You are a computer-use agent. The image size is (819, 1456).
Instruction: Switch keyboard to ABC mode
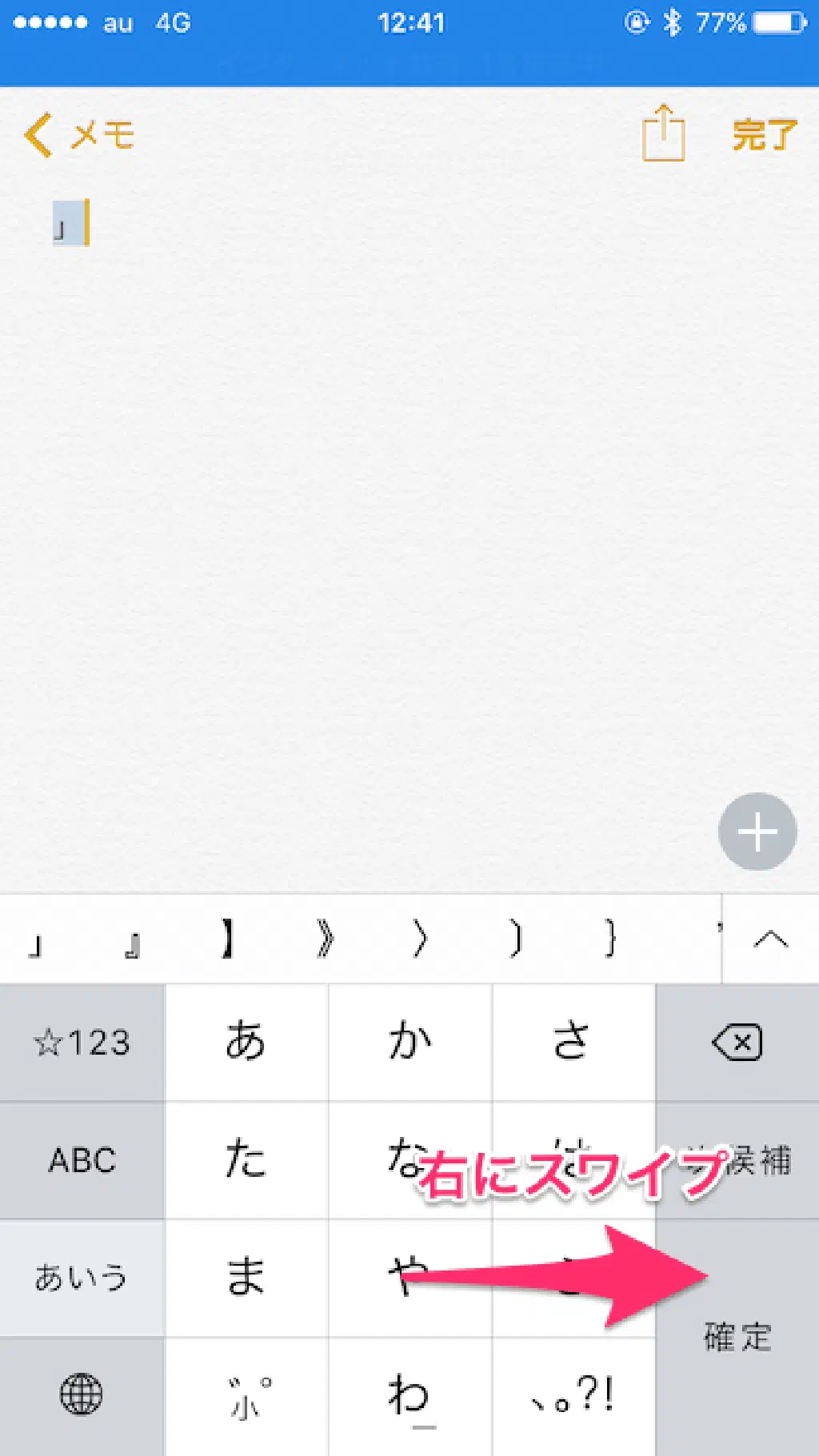[82, 1160]
